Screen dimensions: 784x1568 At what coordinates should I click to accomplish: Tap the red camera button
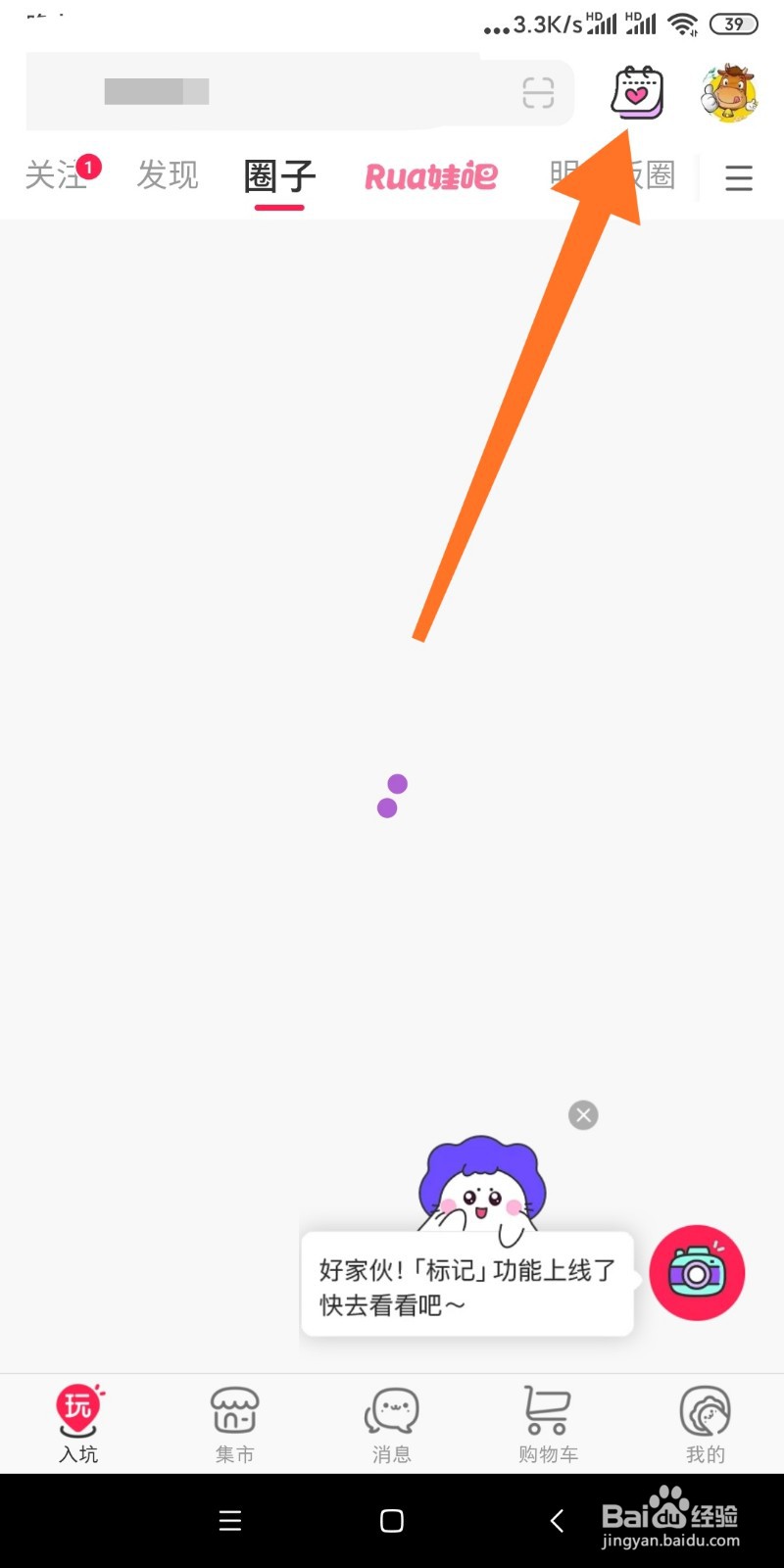[697, 1273]
